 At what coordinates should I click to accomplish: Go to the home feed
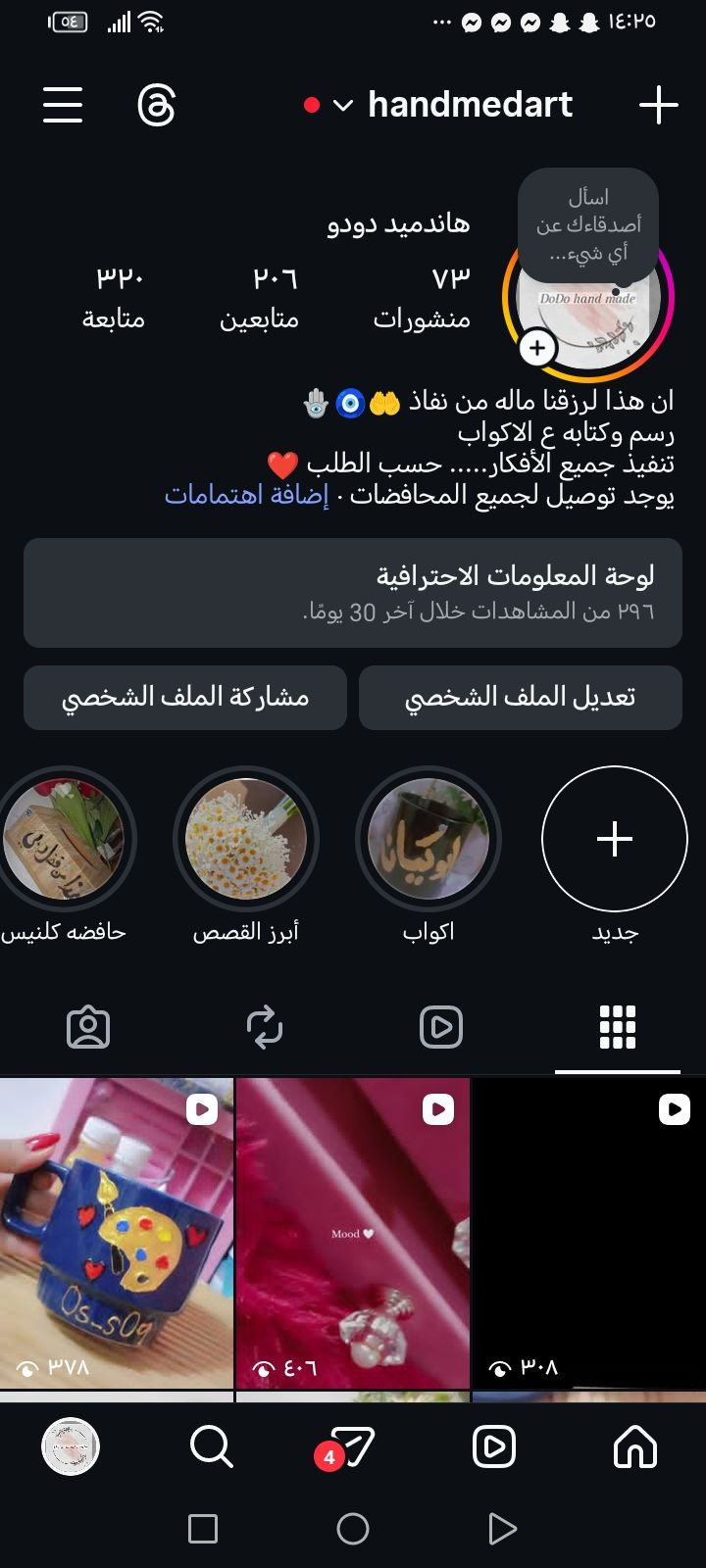(x=634, y=1446)
